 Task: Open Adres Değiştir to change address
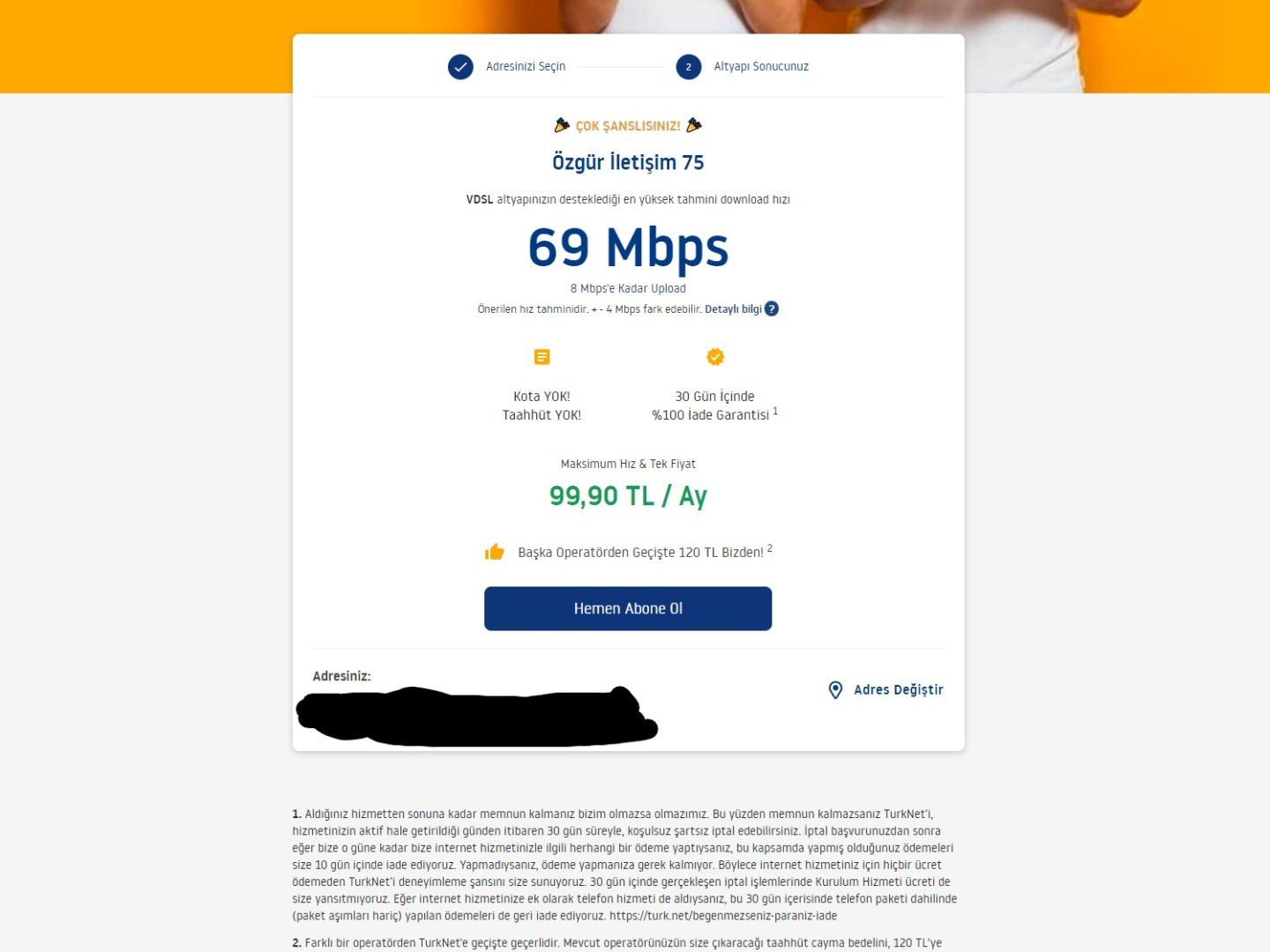pyautogui.click(x=885, y=689)
